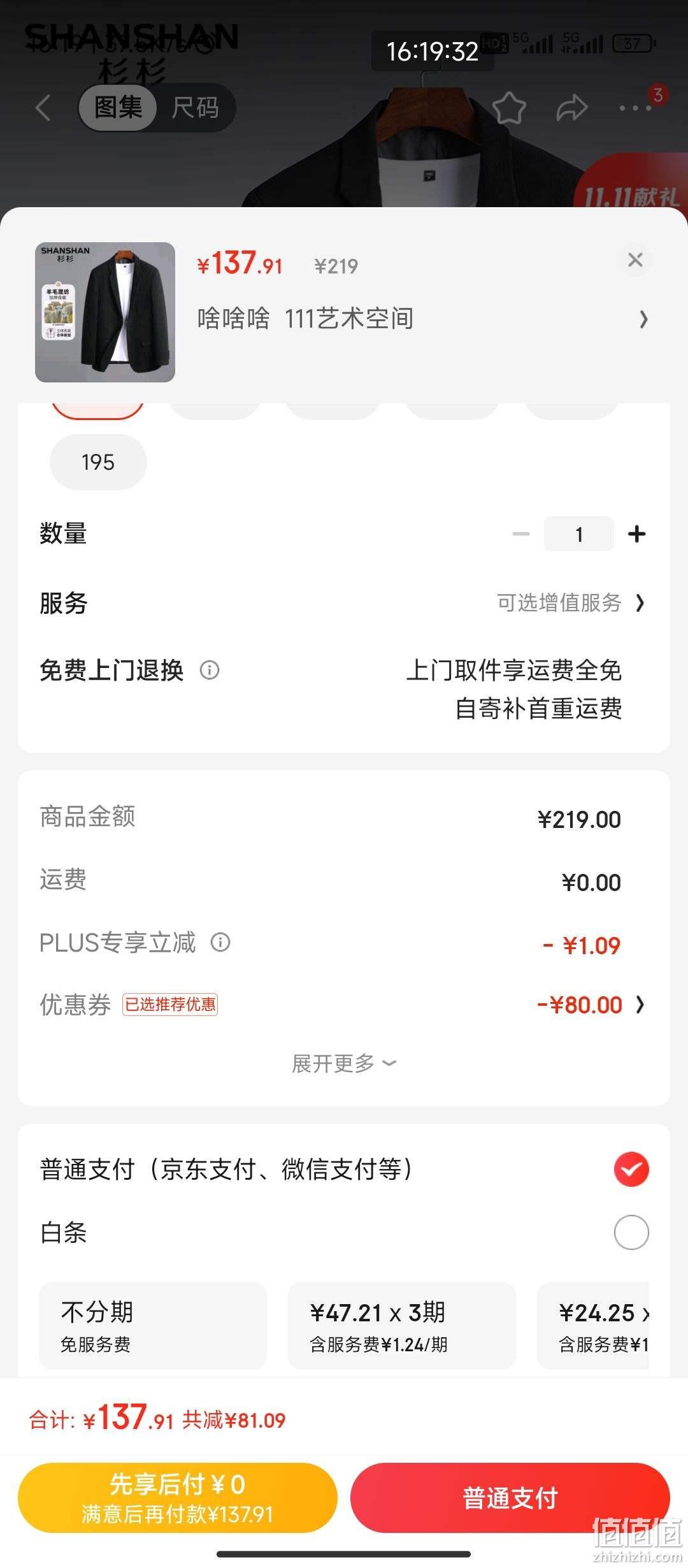Increase quantity with the plus button

(x=636, y=534)
